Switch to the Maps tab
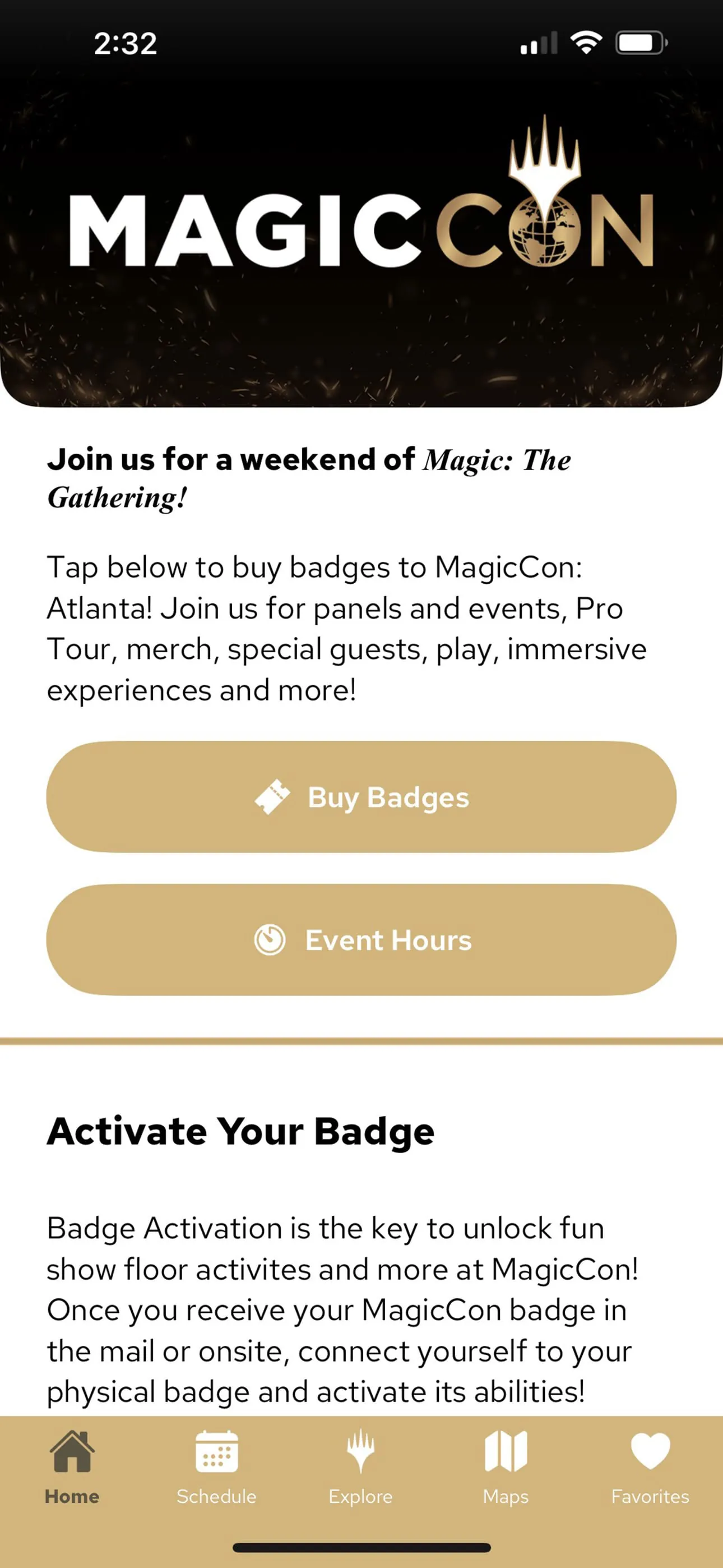723x1568 pixels. [x=505, y=1473]
